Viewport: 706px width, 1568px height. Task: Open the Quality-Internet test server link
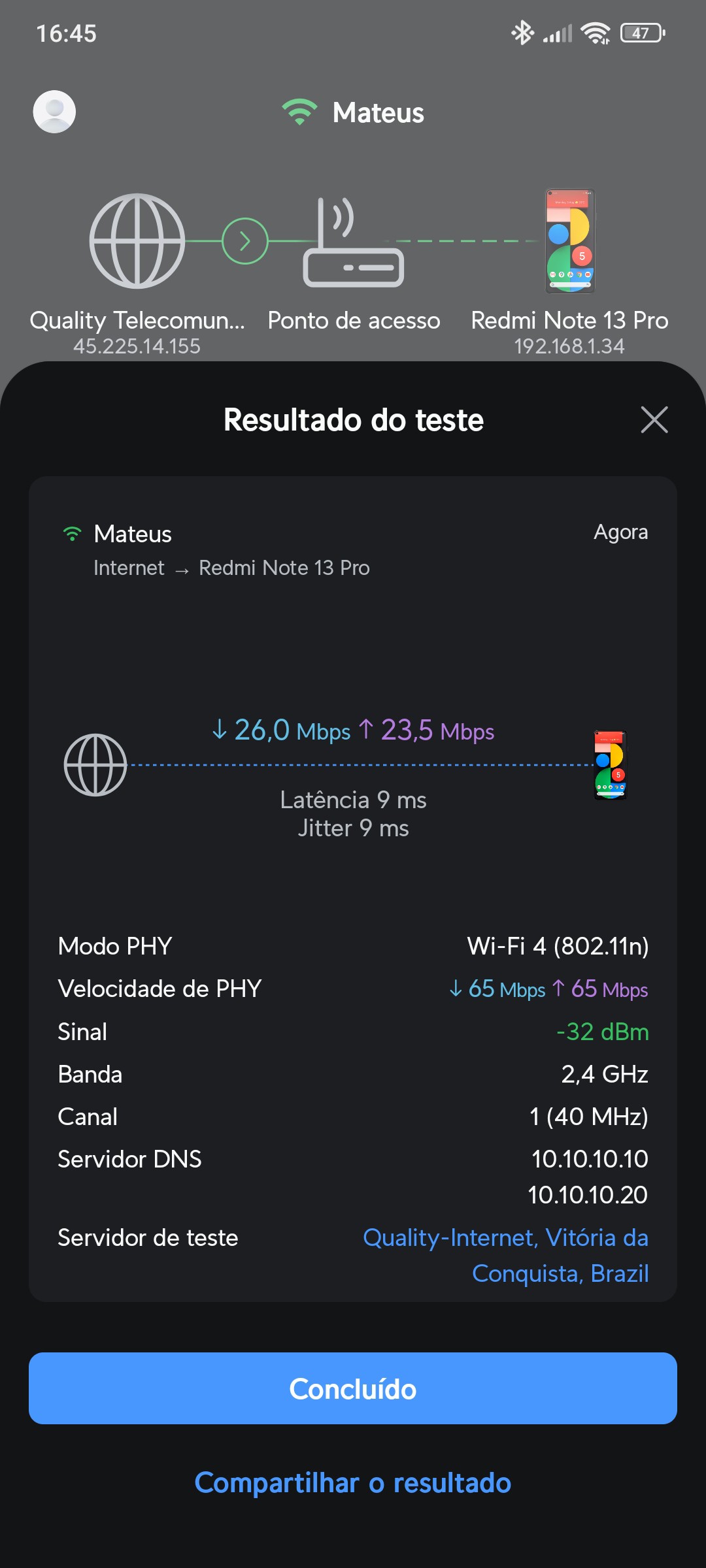pos(506,1254)
